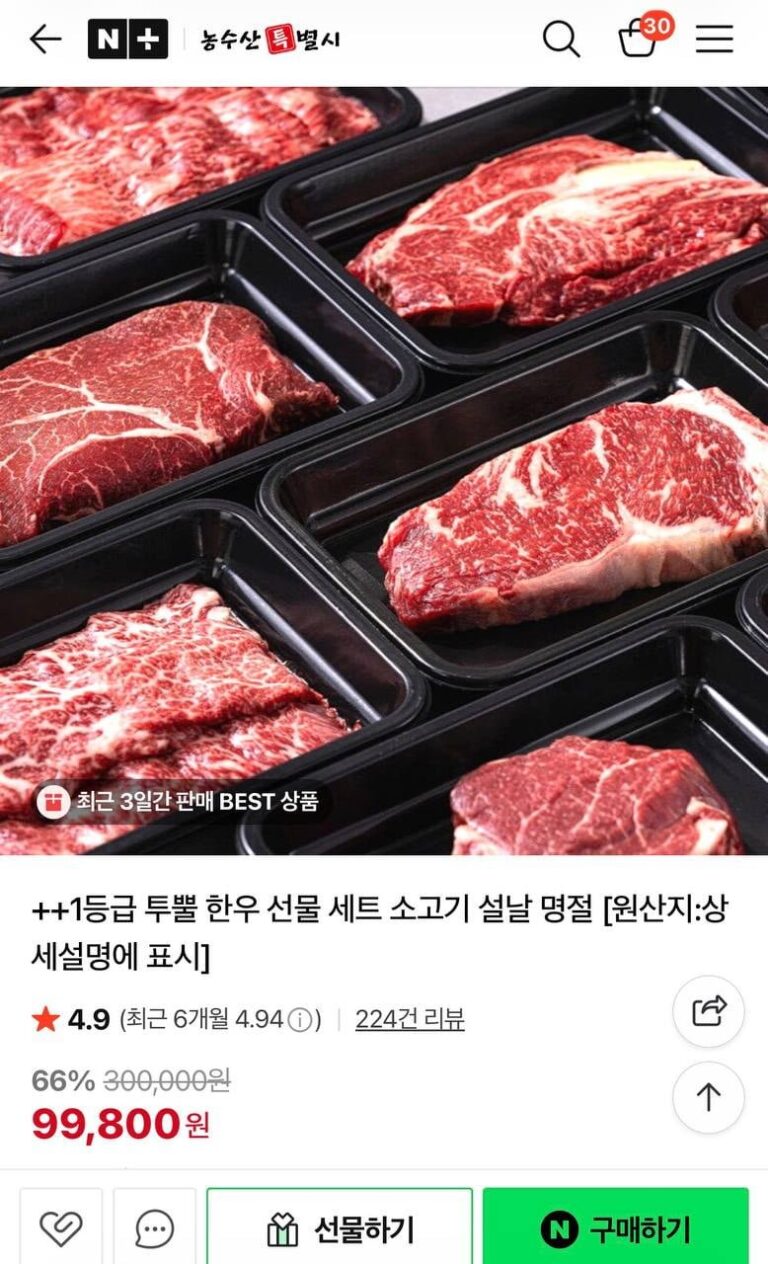Show rating info for 최근 6개월 4.94

(300, 1020)
